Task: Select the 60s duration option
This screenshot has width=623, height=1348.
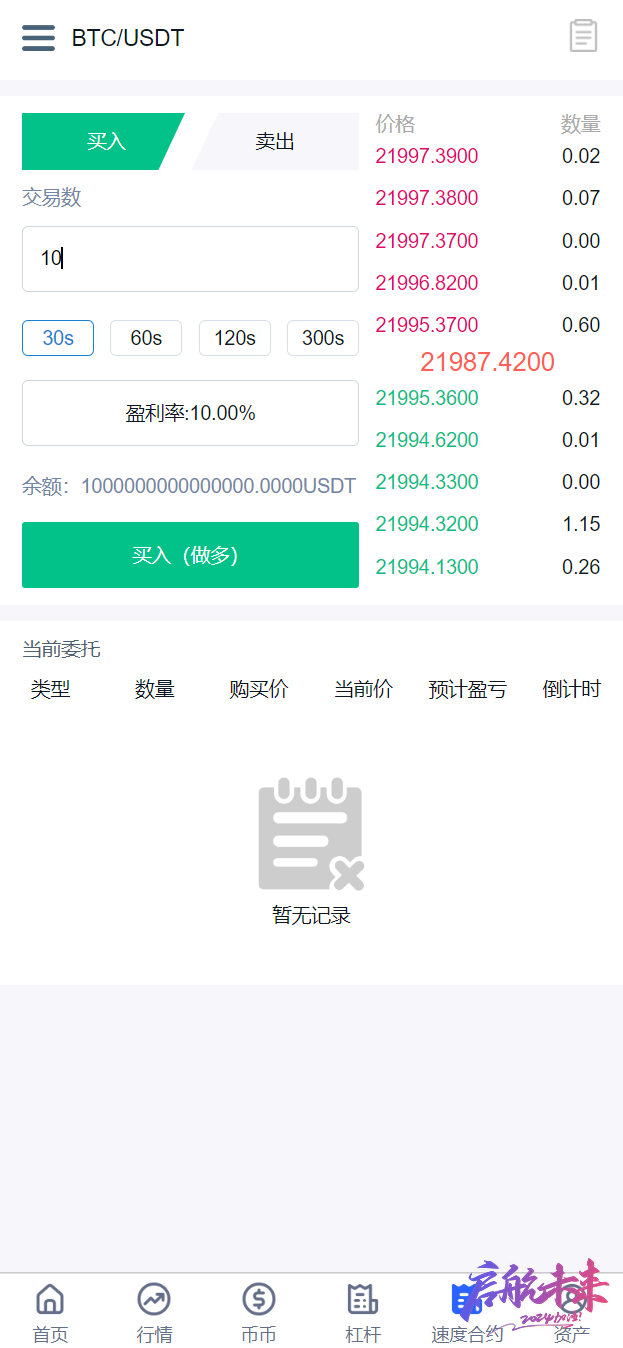Action: coord(146,338)
